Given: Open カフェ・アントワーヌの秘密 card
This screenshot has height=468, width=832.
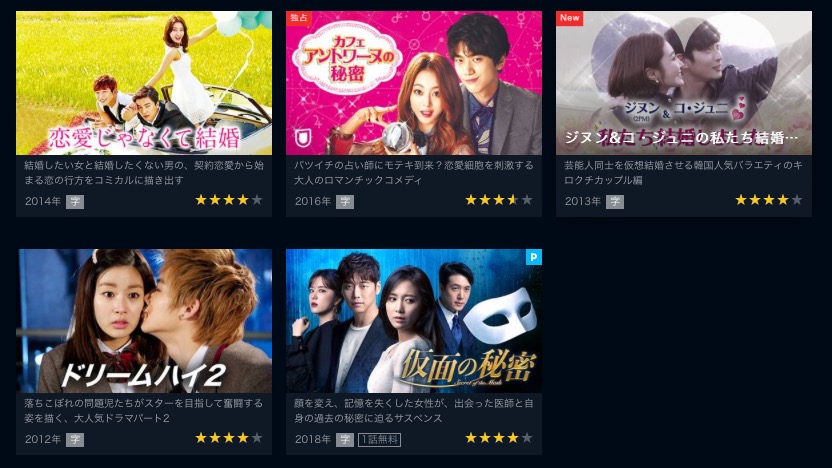Looking at the screenshot, I should [414, 84].
